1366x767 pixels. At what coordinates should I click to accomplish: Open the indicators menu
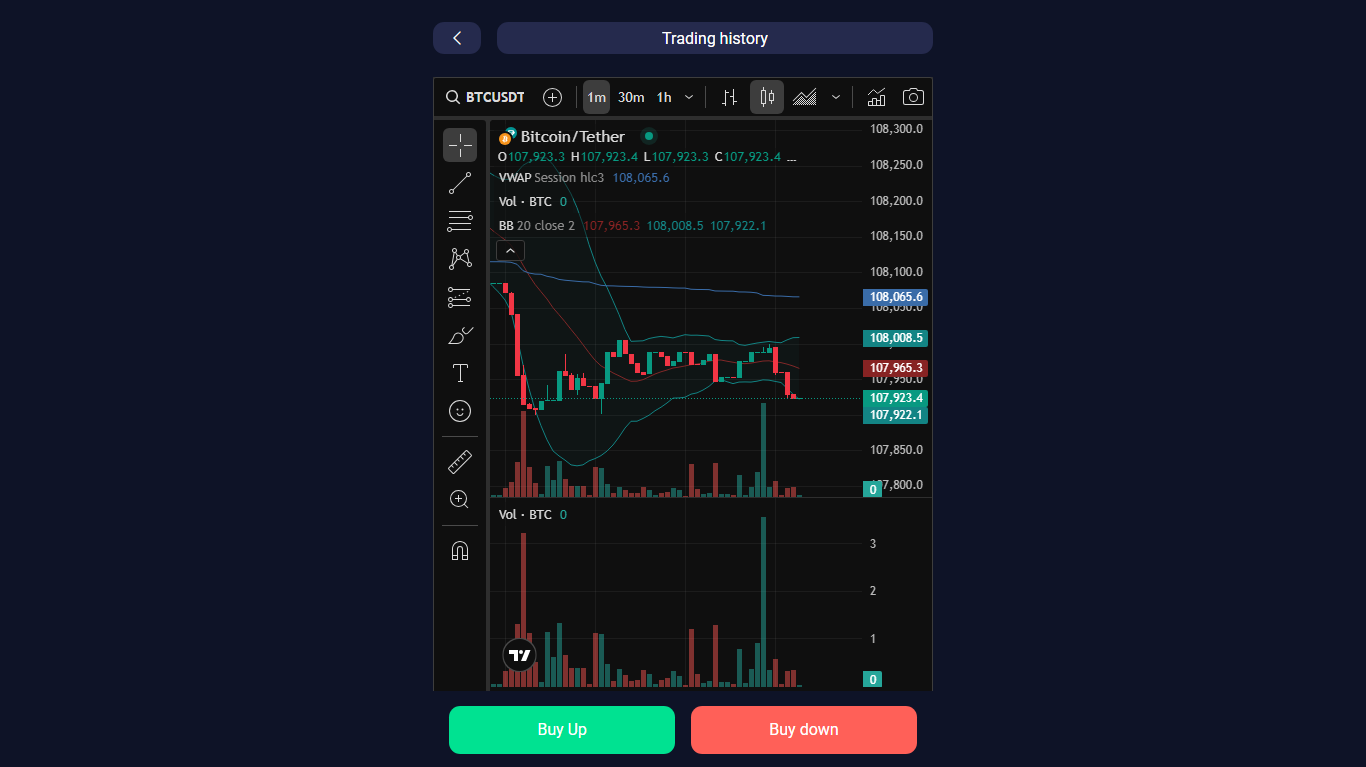click(876, 97)
